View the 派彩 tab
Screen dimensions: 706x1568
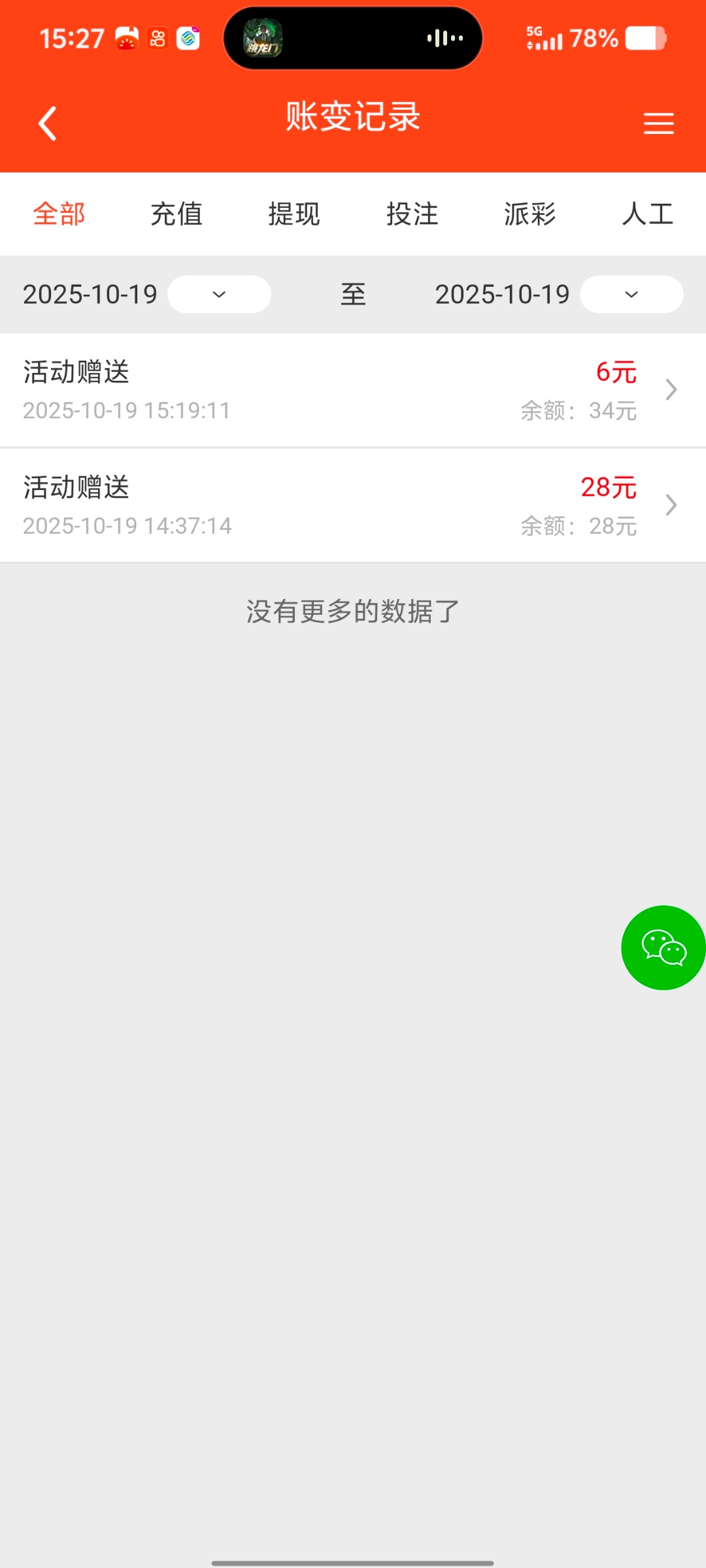pyautogui.click(x=529, y=214)
